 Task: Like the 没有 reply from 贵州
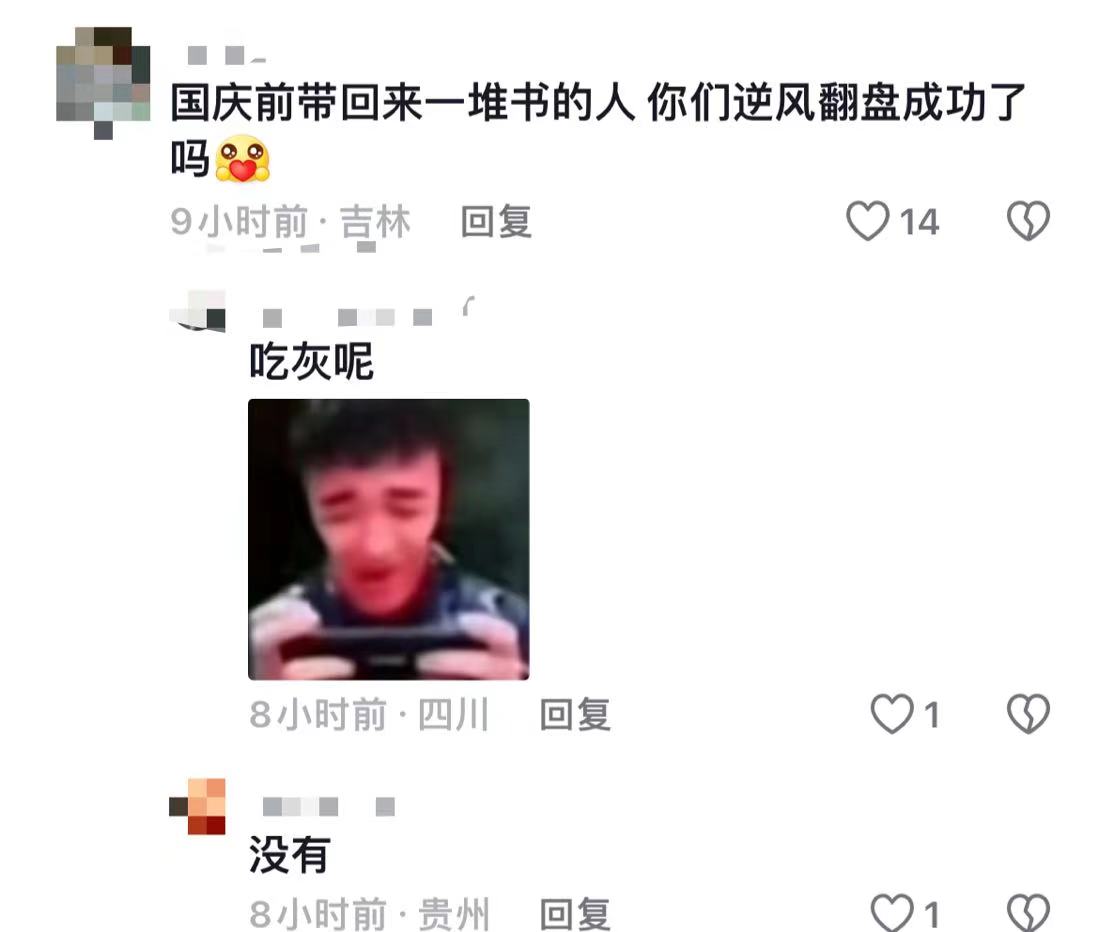[891, 913]
